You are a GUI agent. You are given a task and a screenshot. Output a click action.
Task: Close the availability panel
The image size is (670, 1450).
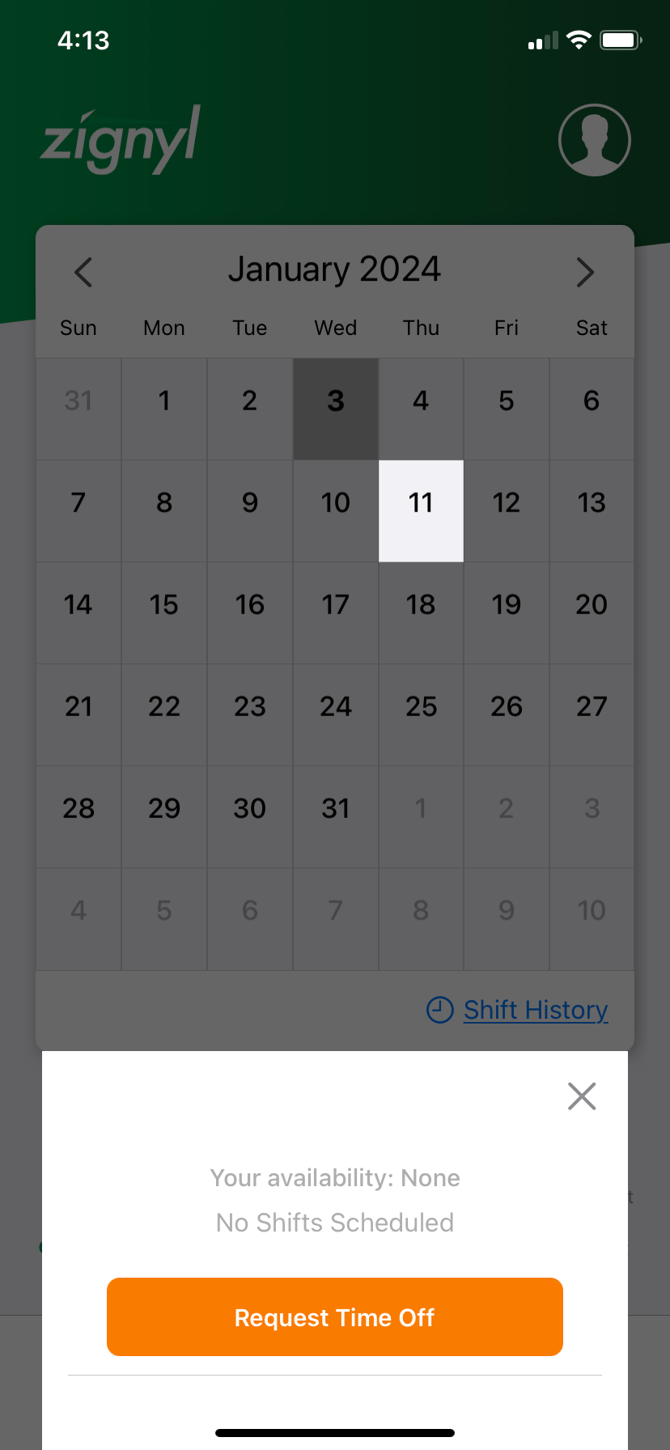581,1096
